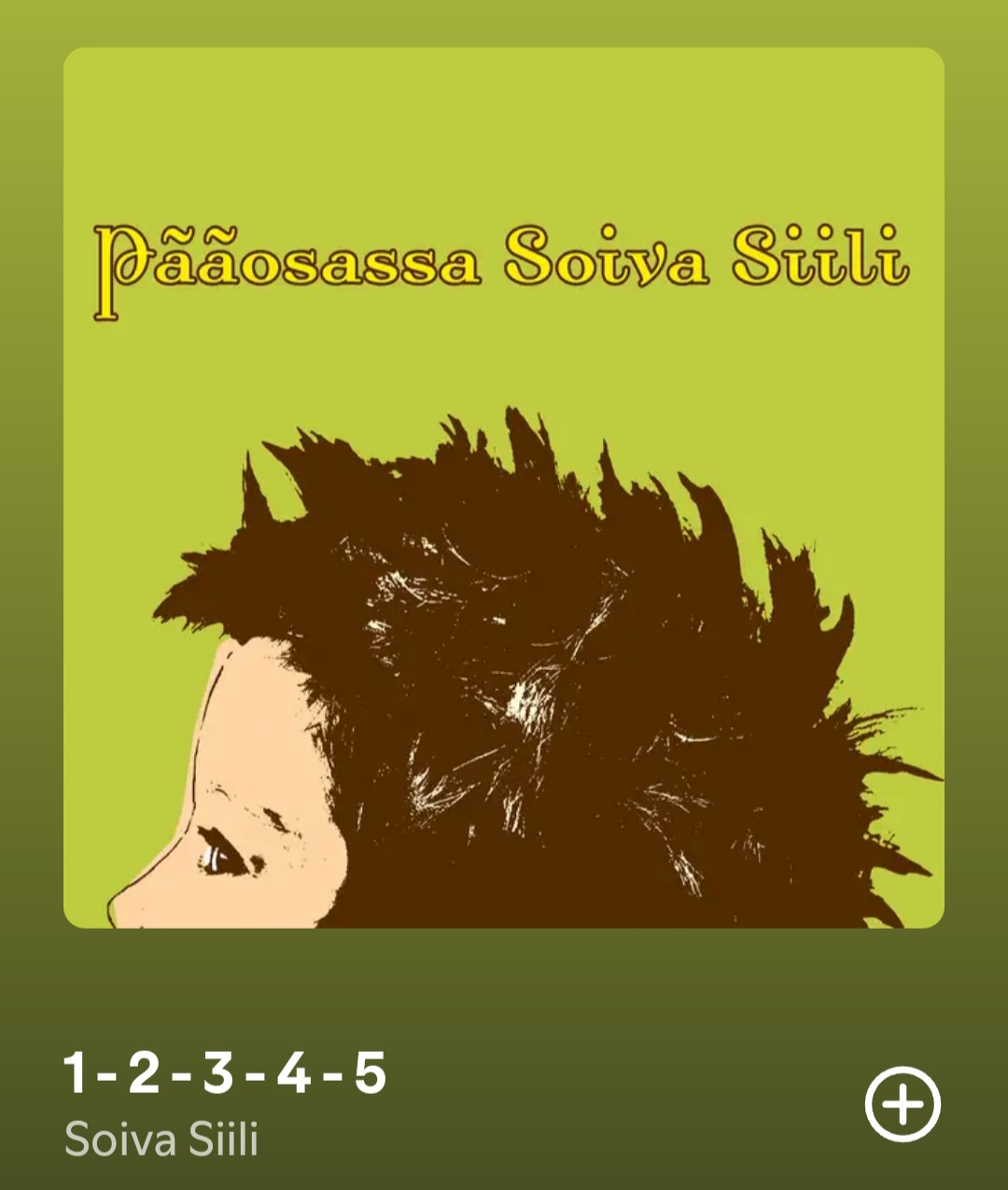Add 1-2-3-4-5 to your library
The image size is (1008, 1190).
902,1104
